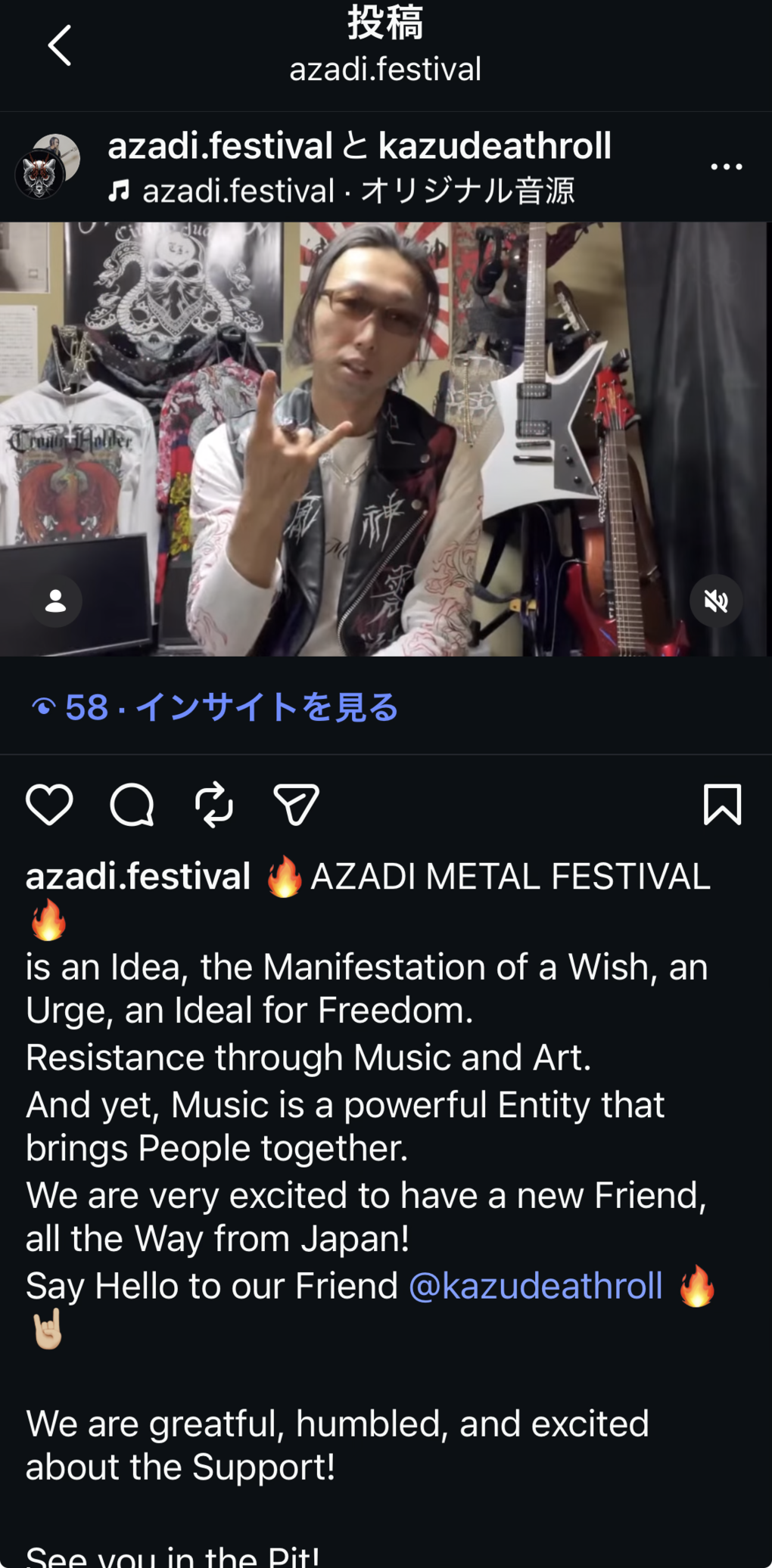772x1568 pixels.
Task: Repost this post
Action: coord(214,804)
